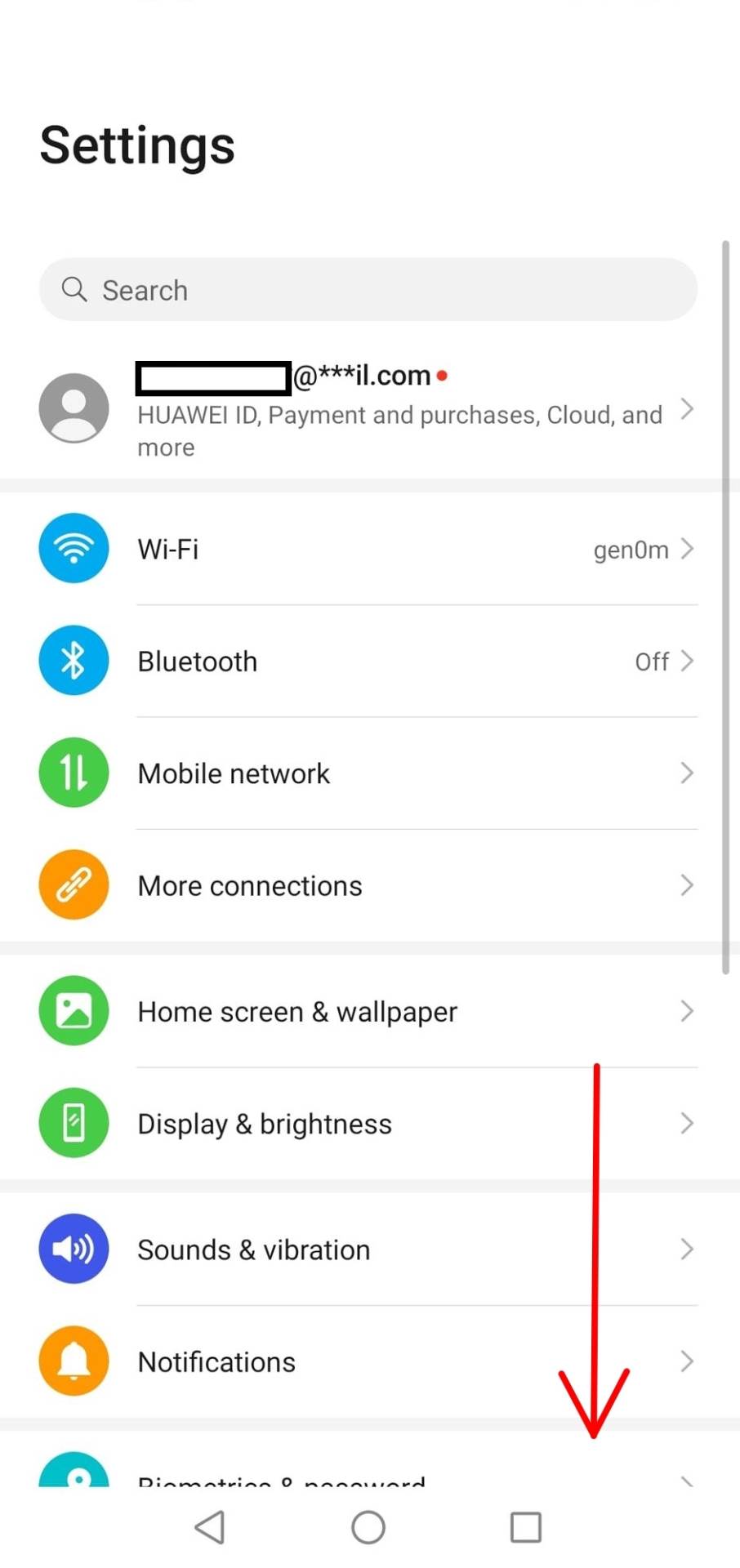This screenshot has height=1568, width=740.
Task: Go to Notifications settings
Action: point(368,1361)
